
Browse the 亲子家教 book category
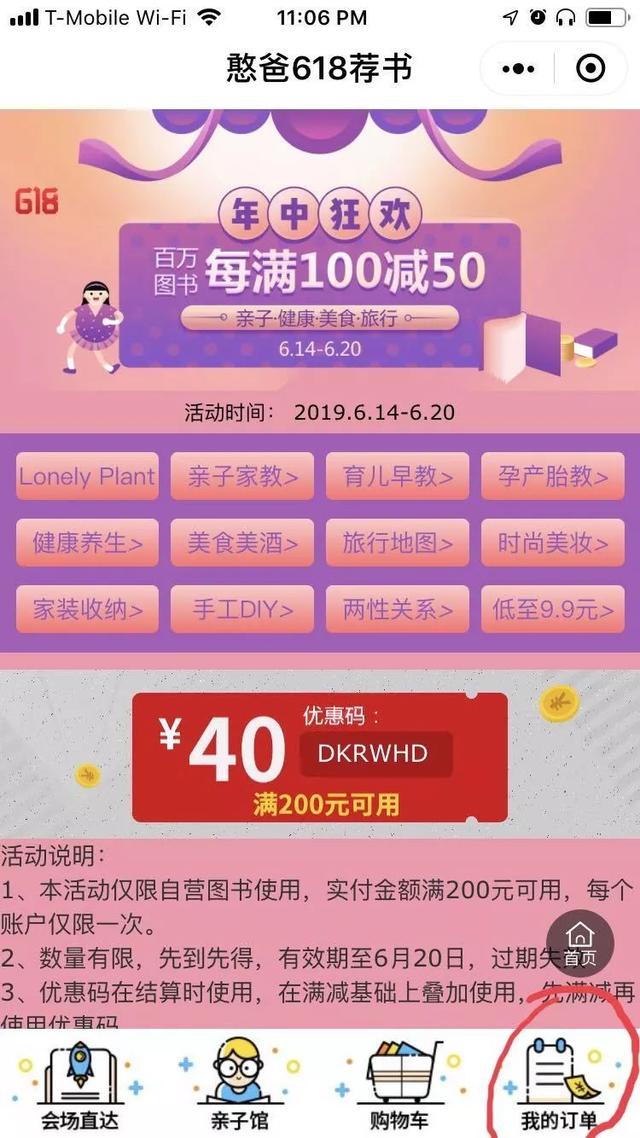[x=242, y=476]
